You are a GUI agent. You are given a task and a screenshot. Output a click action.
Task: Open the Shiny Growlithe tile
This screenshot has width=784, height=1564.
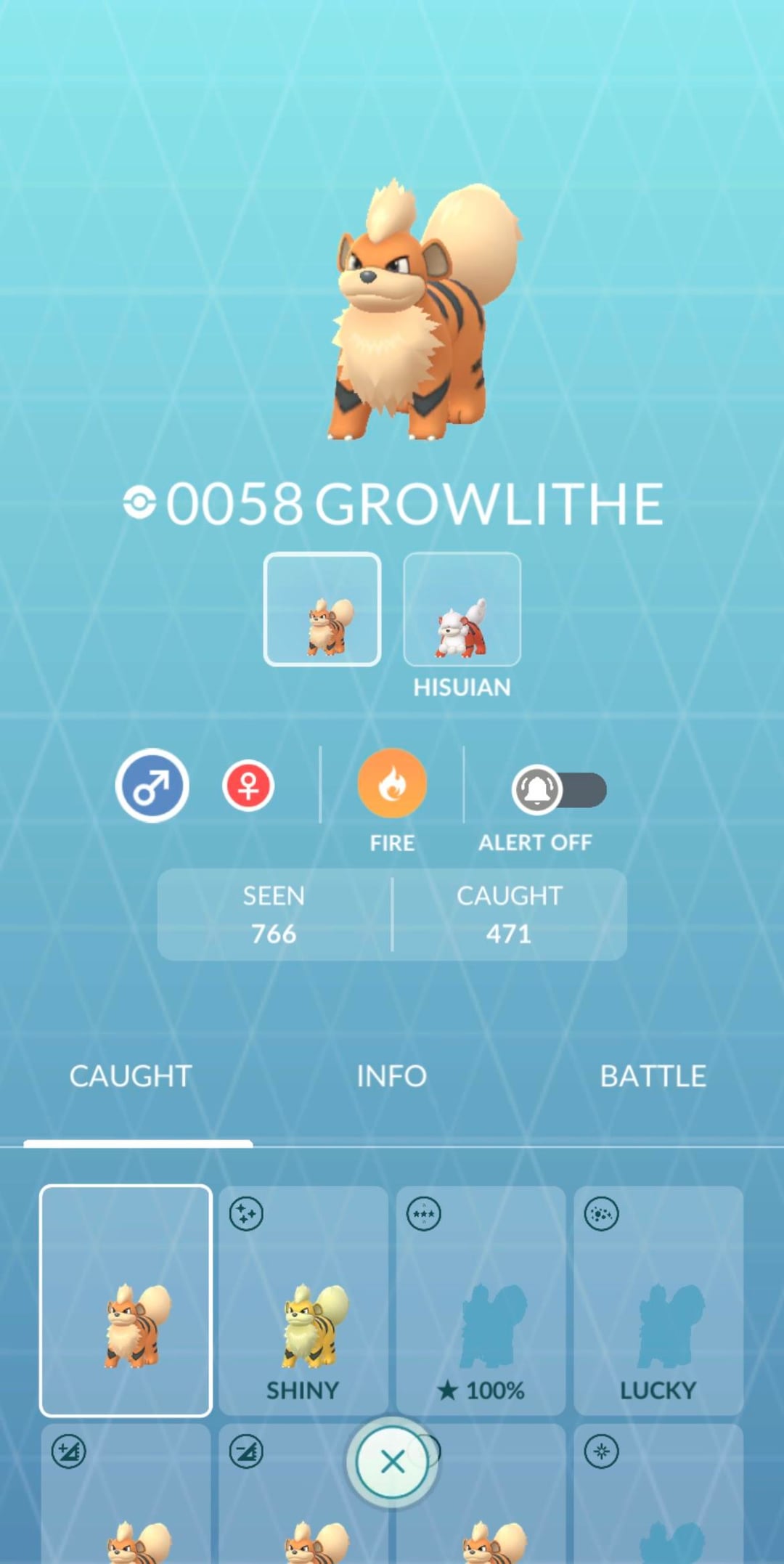point(303,1300)
